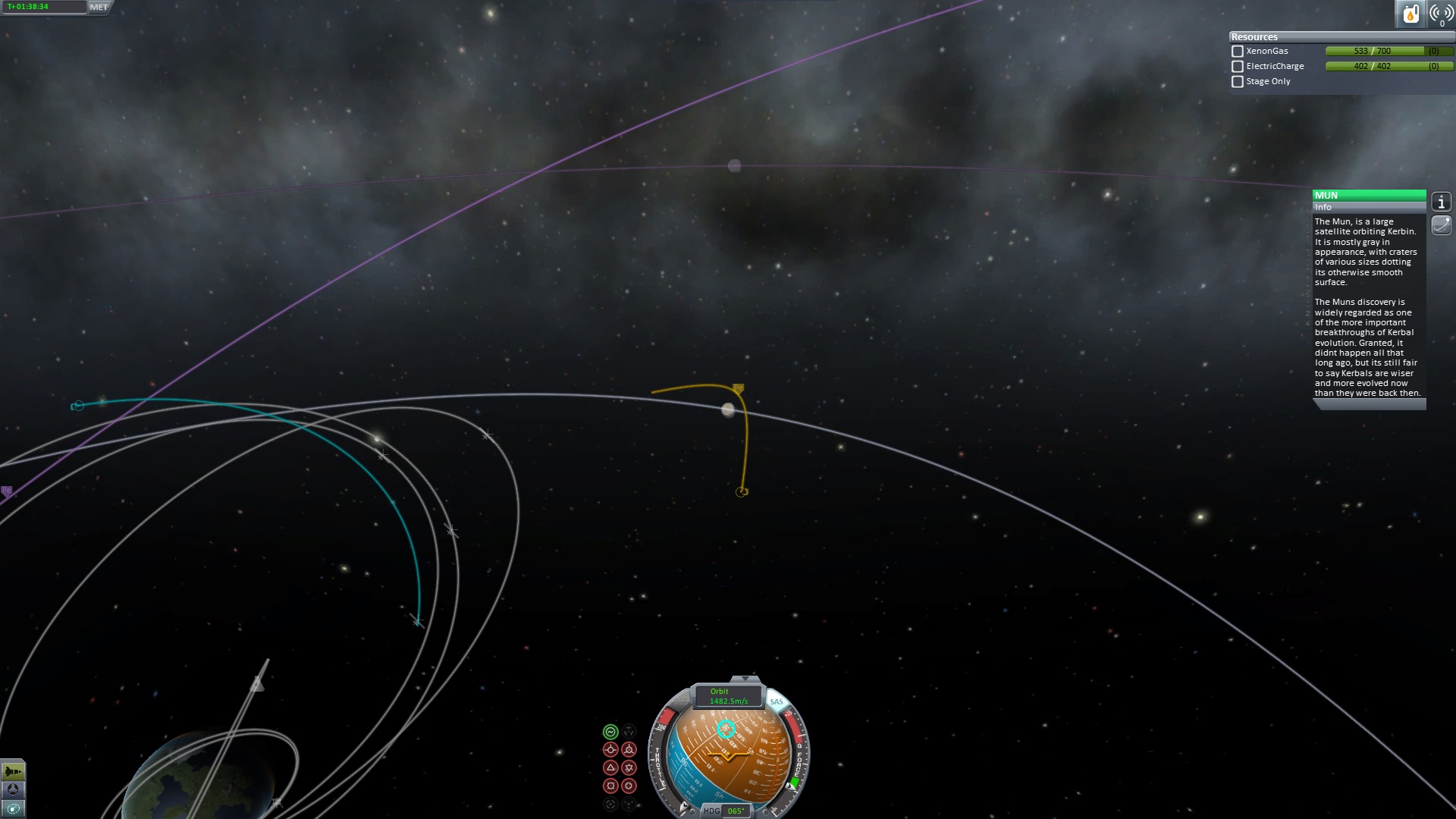Toggle the XenonGas resource checkbox
This screenshot has width=1456, height=819.
[x=1238, y=52]
